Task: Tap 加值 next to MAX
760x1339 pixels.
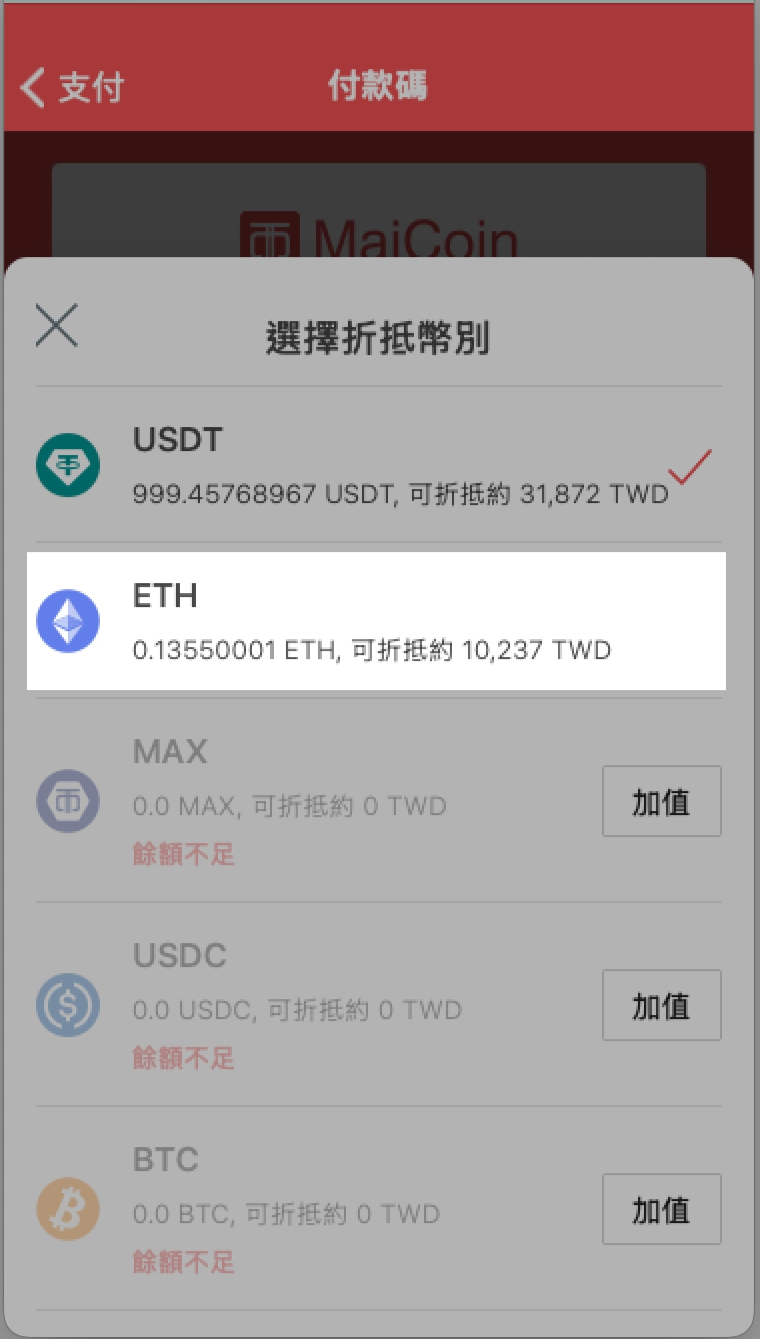Action: click(x=661, y=801)
